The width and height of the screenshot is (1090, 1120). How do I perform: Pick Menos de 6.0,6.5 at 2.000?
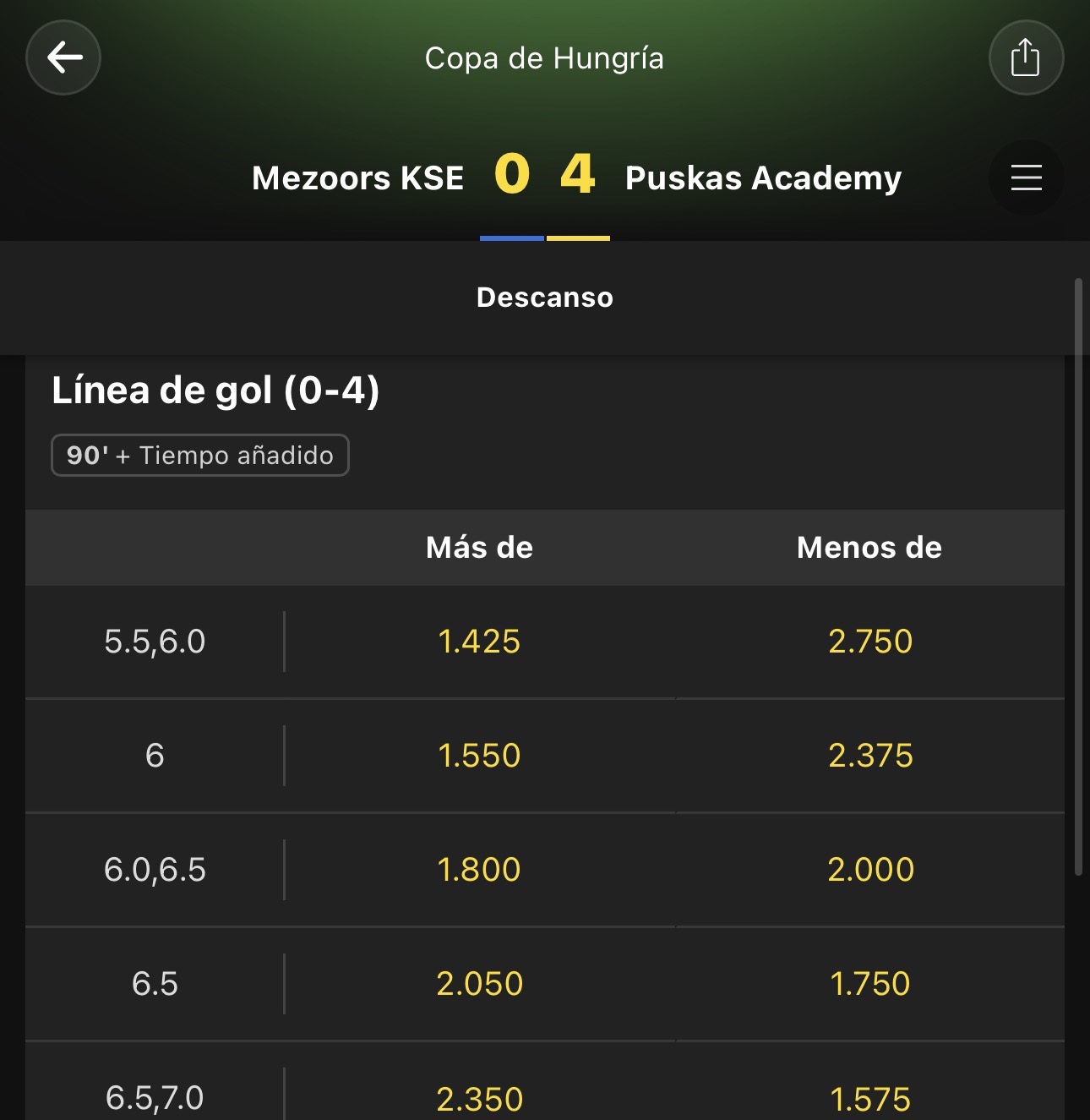click(870, 870)
